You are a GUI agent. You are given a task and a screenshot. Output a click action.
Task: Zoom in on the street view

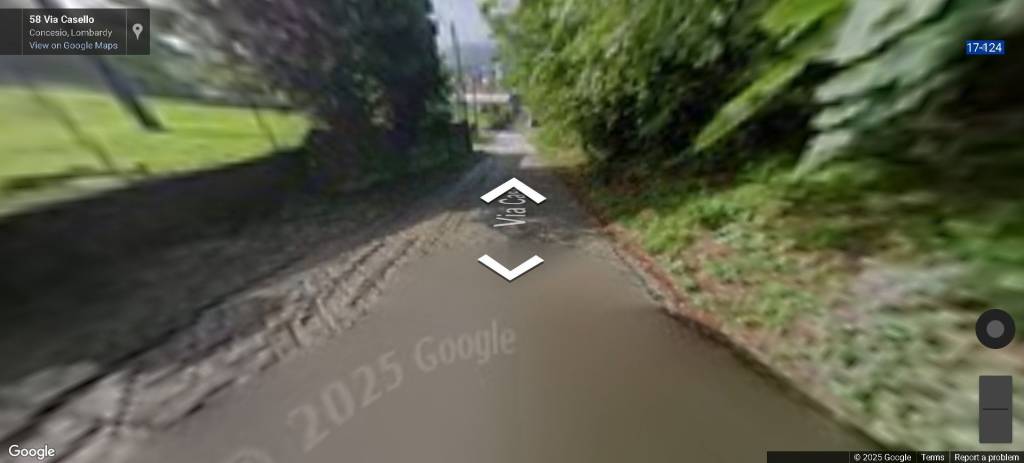[x=995, y=392]
